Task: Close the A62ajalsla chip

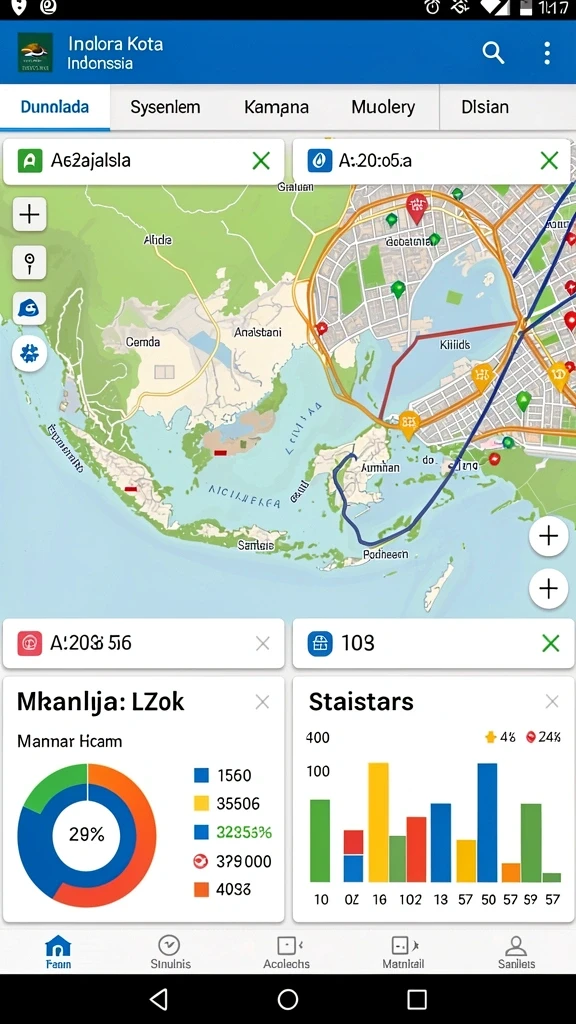Action: (x=261, y=161)
